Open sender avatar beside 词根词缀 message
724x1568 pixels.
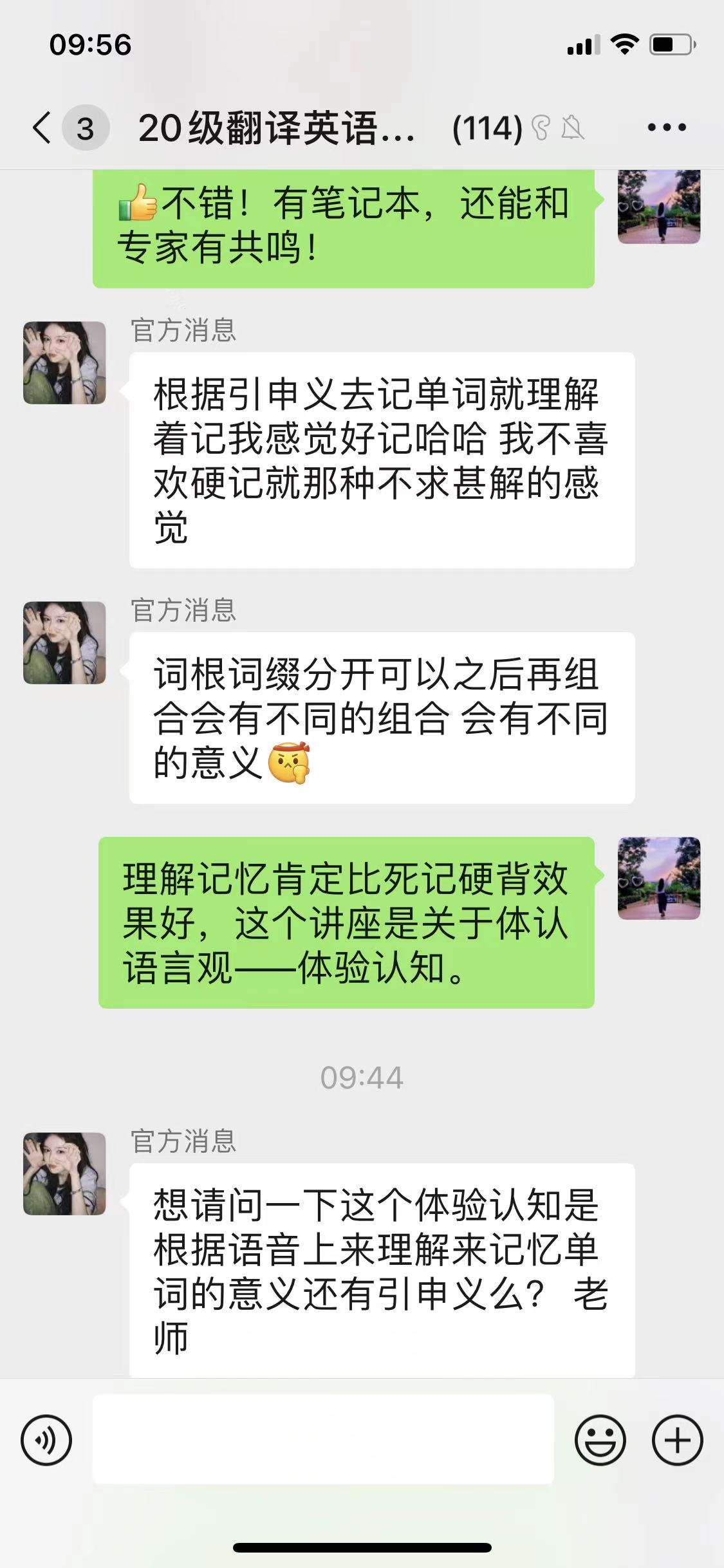[64, 642]
